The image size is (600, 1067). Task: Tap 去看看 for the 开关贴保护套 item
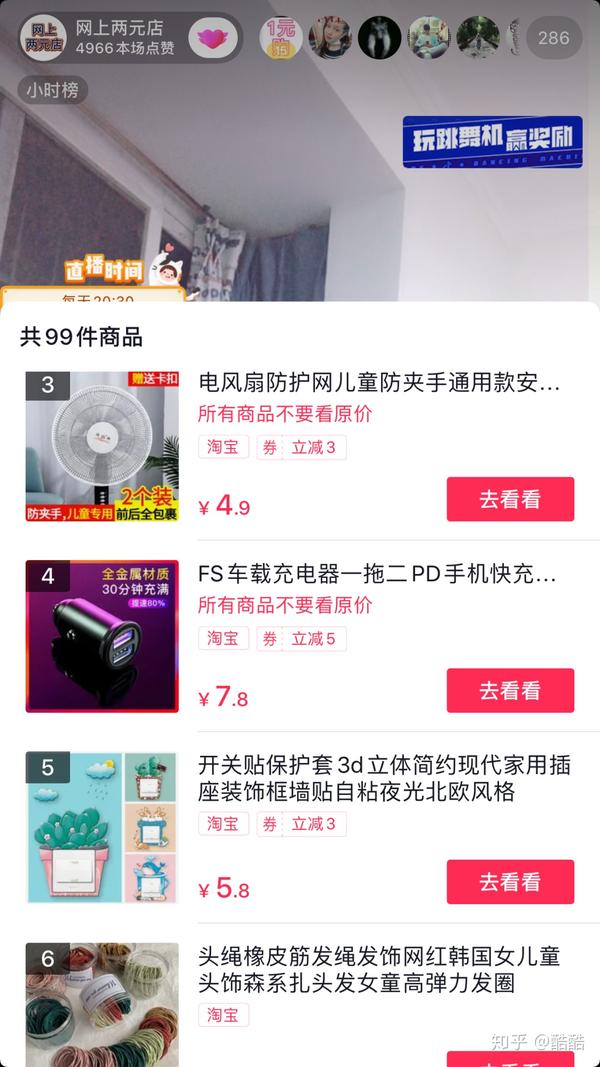(510, 882)
